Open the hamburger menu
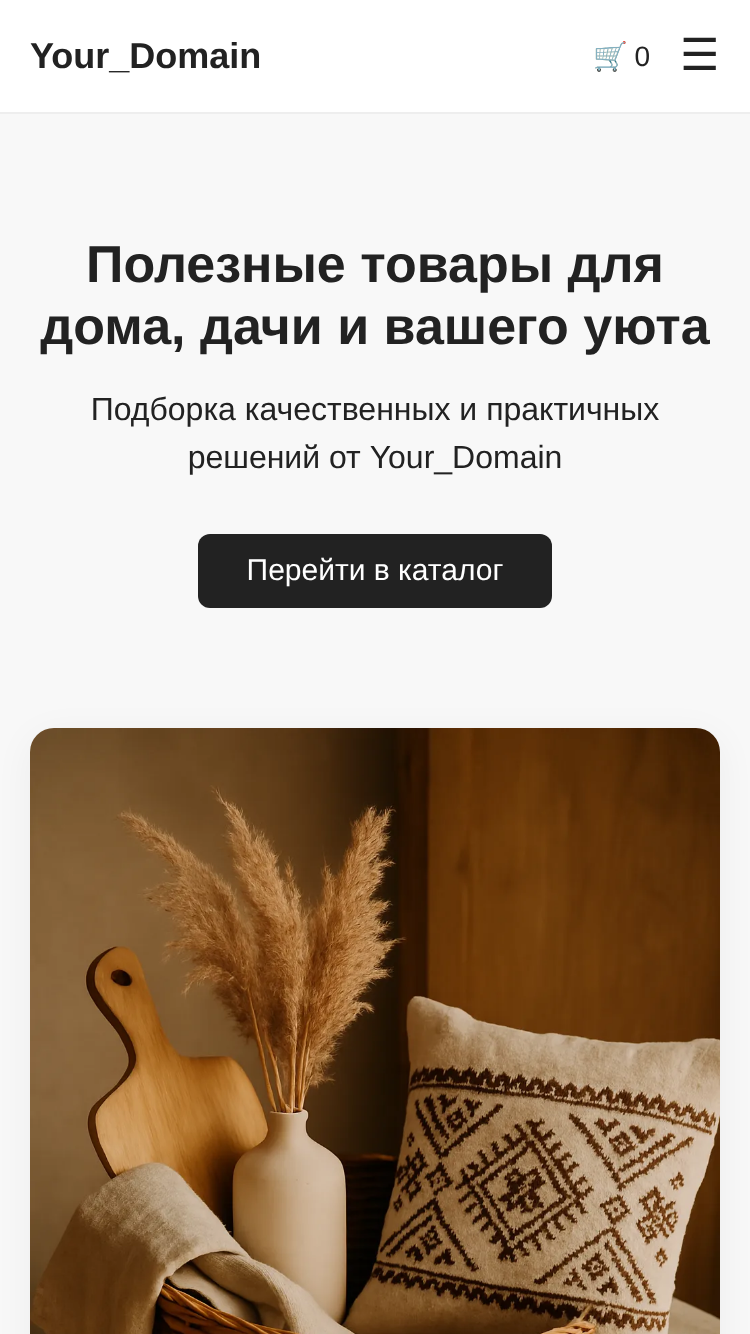 pyautogui.click(x=700, y=55)
